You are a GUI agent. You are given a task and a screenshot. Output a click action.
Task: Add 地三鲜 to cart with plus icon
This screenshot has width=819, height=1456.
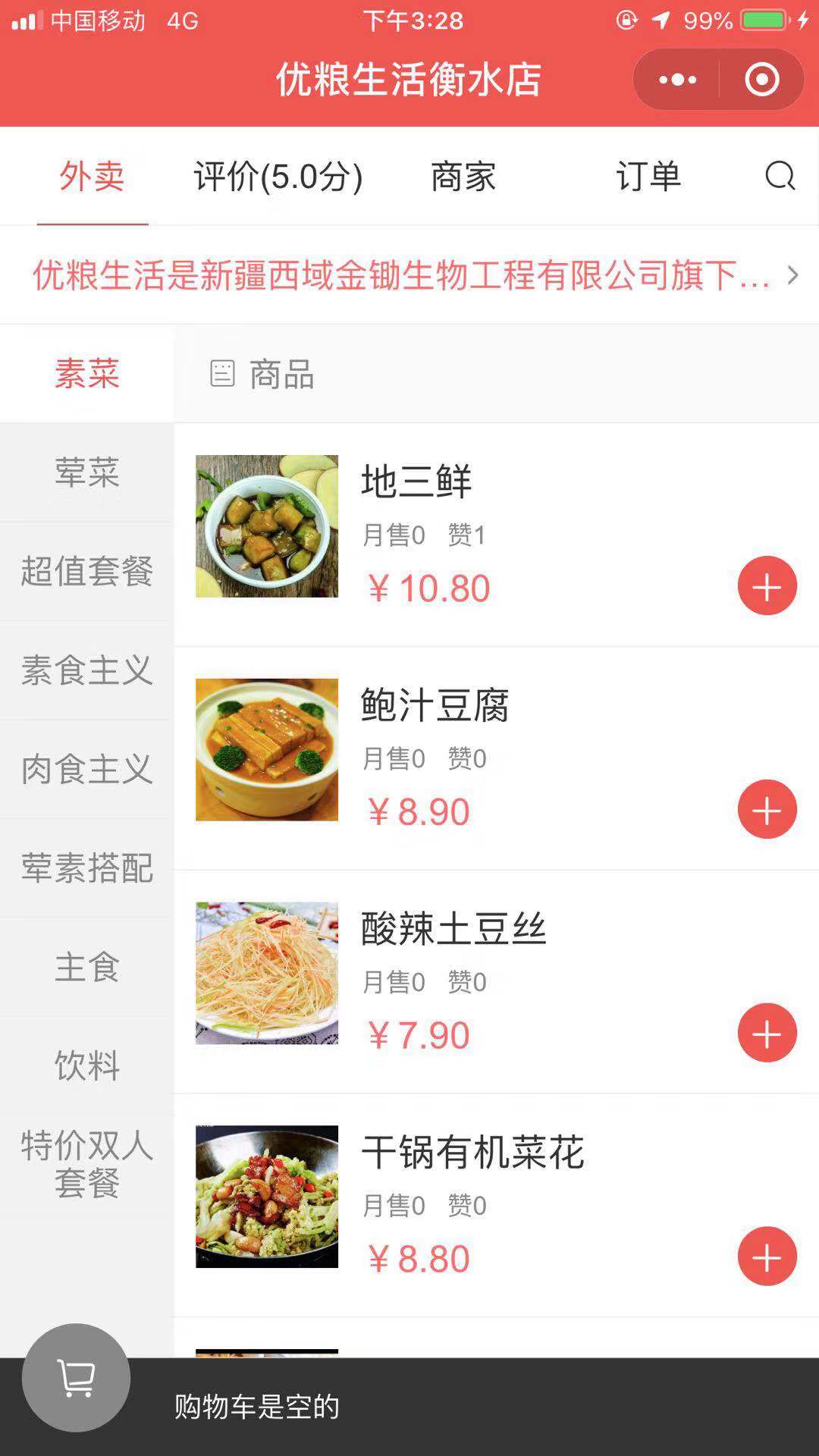(767, 586)
